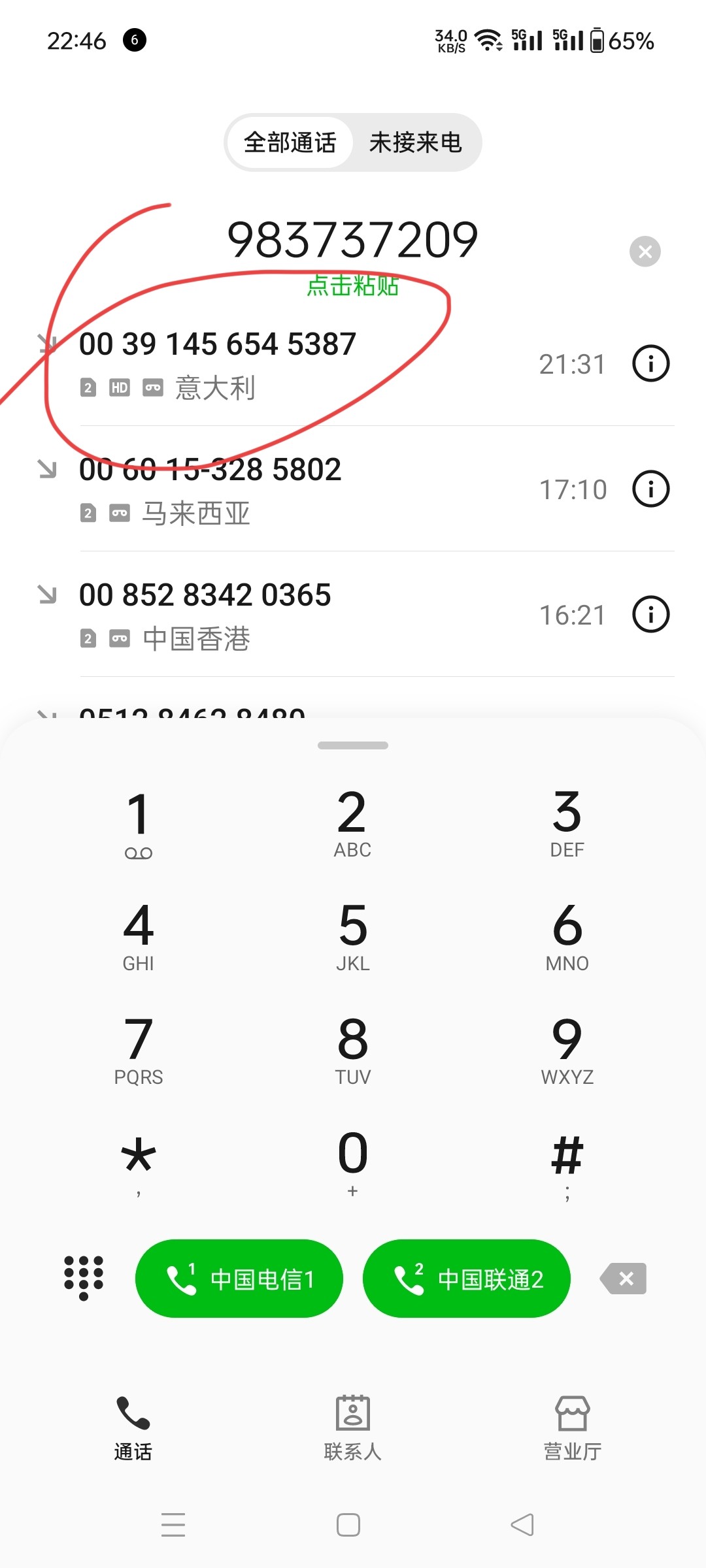Switch to the 未接来电 tab
The height and width of the screenshot is (1568, 706).
point(416,142)
